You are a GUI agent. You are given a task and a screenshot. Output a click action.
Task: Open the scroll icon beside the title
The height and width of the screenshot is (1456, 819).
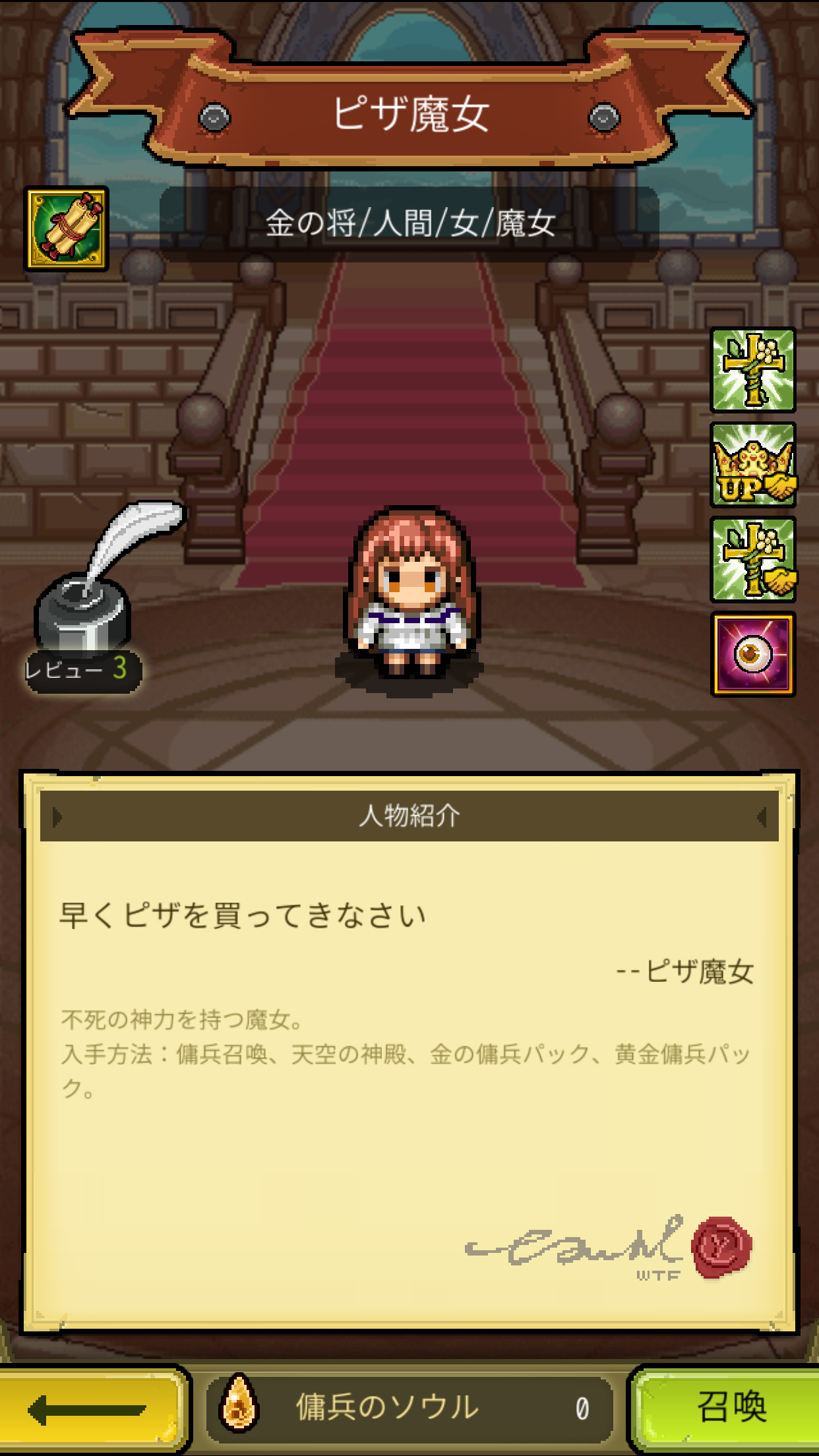(67, 229)
